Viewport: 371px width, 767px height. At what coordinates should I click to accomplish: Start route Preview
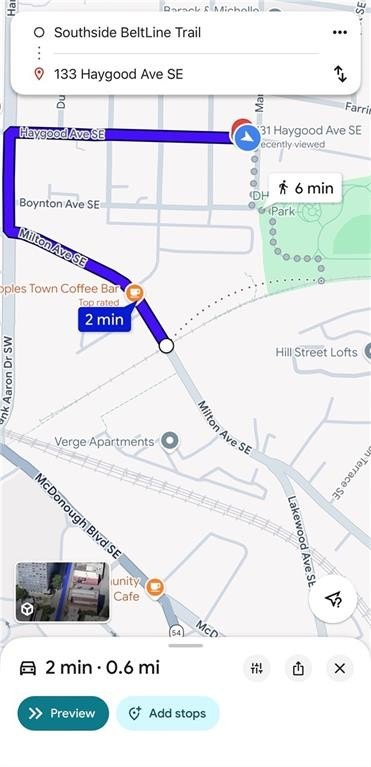(x=63, y=713)
